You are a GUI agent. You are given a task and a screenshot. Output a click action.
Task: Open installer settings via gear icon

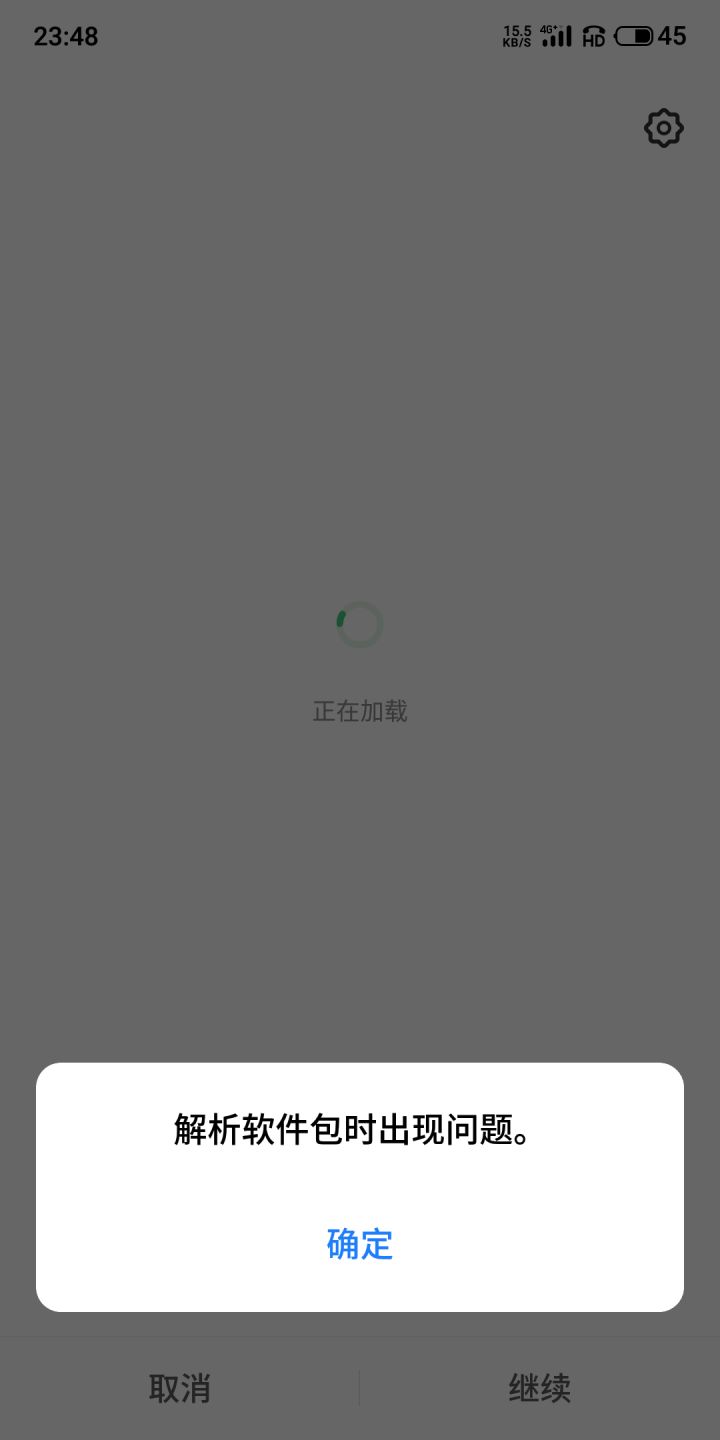click(663, 128)
